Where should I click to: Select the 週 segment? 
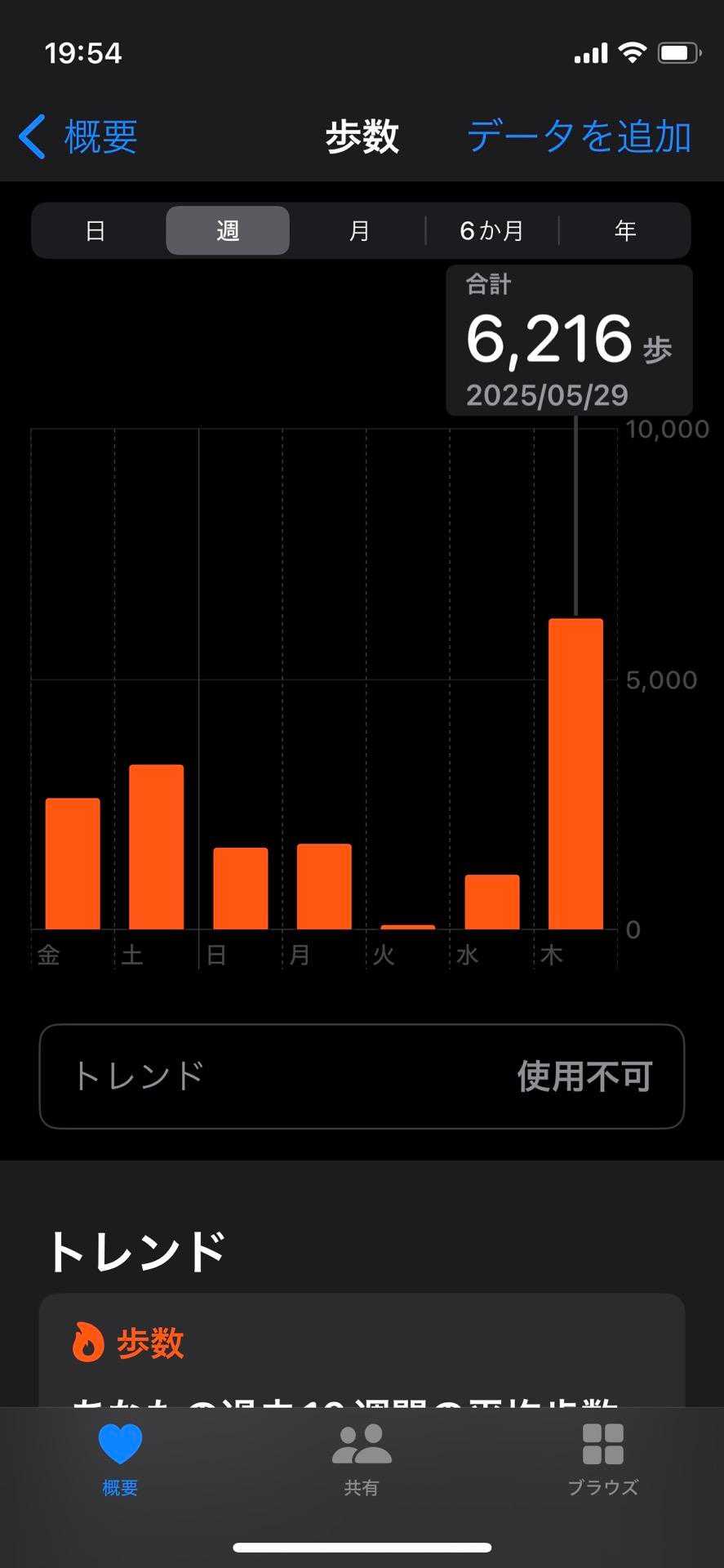tap(228, 231)
